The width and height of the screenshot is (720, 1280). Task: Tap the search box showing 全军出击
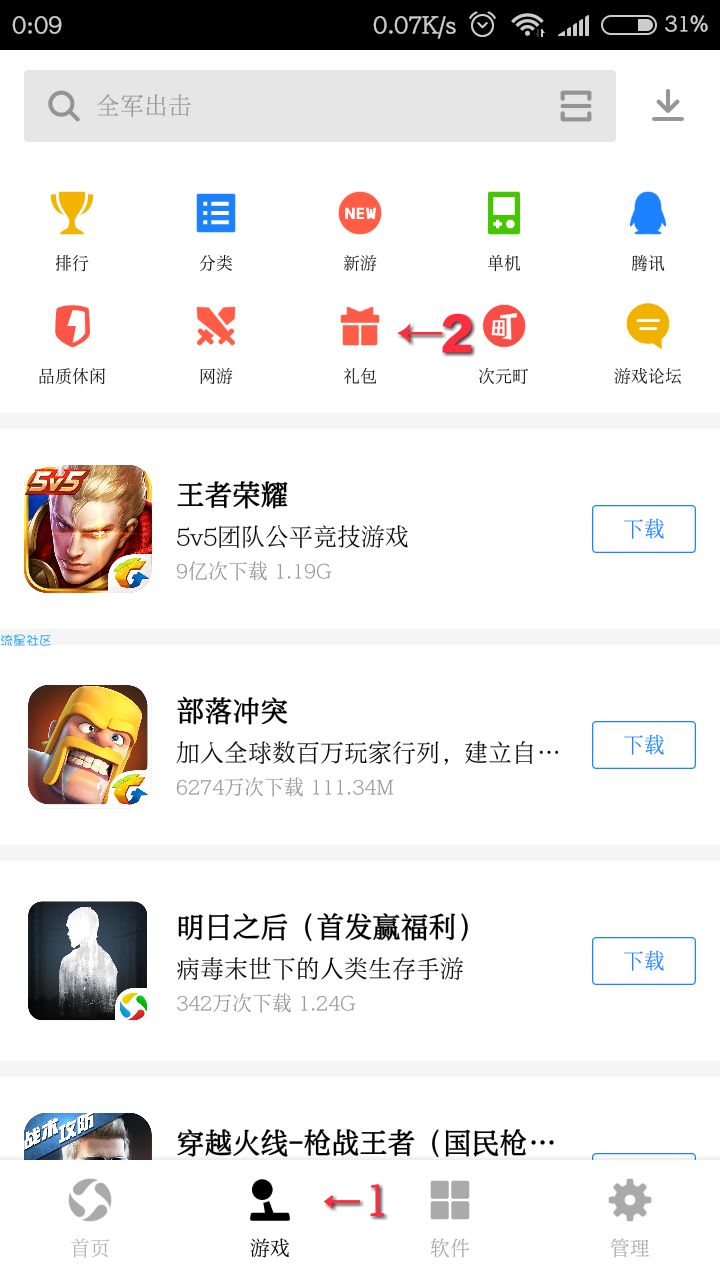(x=300, y=106)
